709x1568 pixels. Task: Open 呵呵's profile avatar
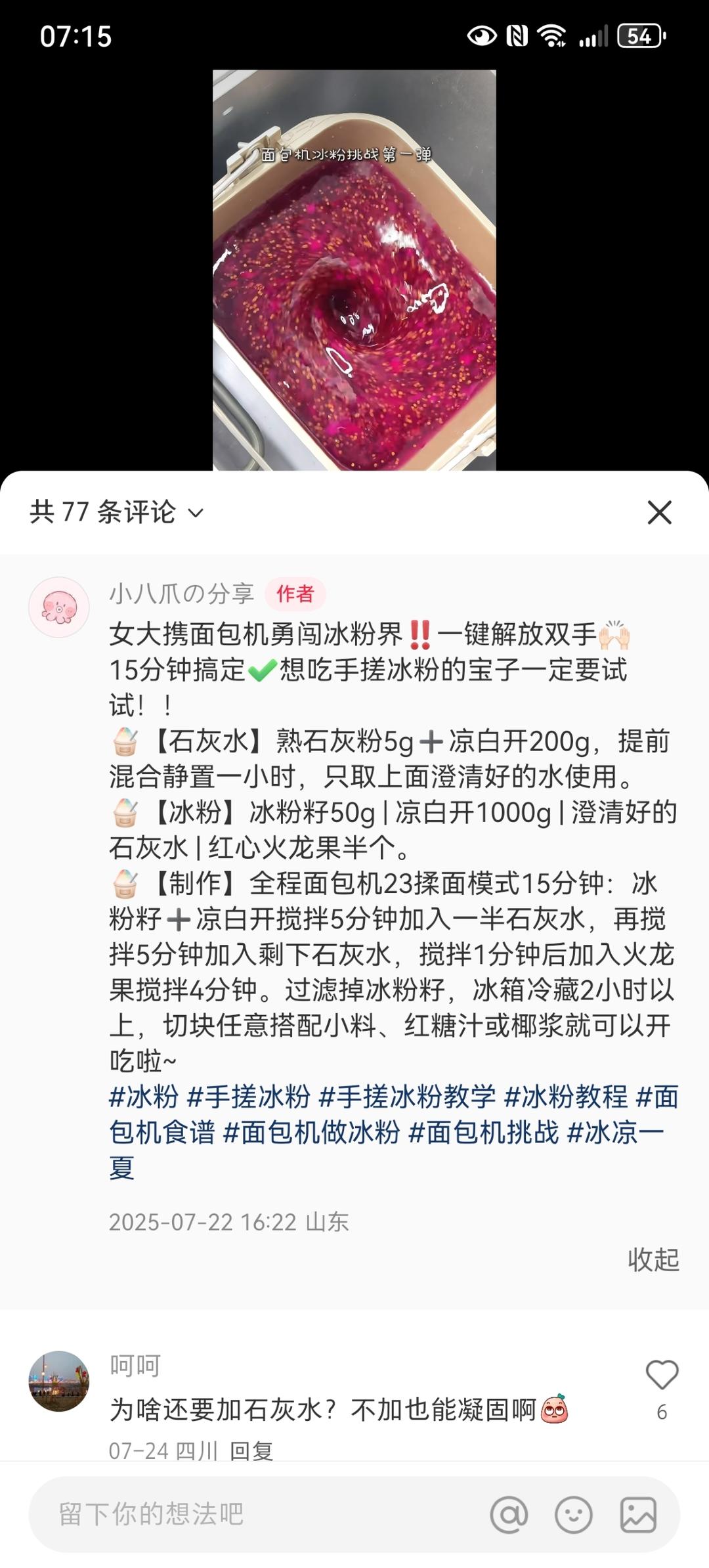coord(58,1381)
